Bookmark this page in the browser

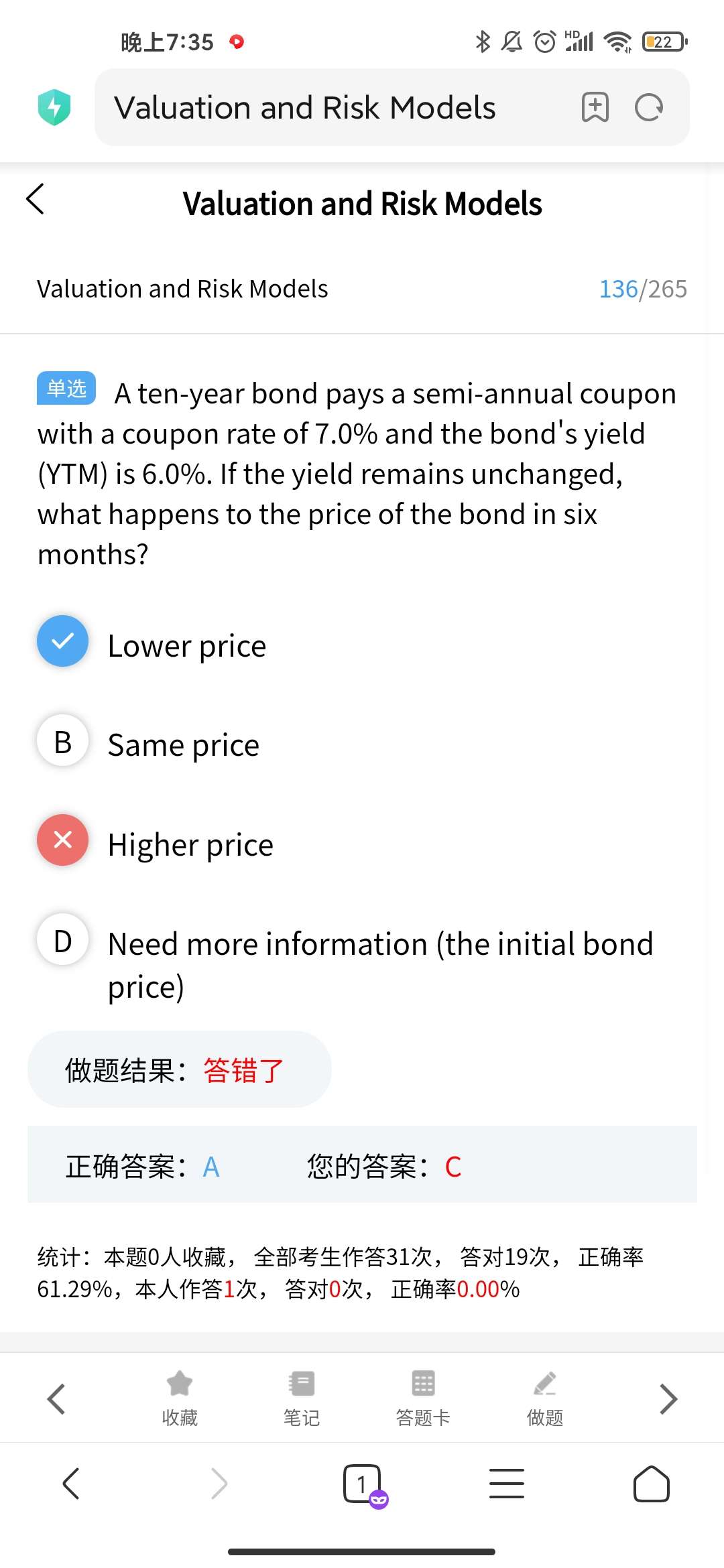point(595,107)
